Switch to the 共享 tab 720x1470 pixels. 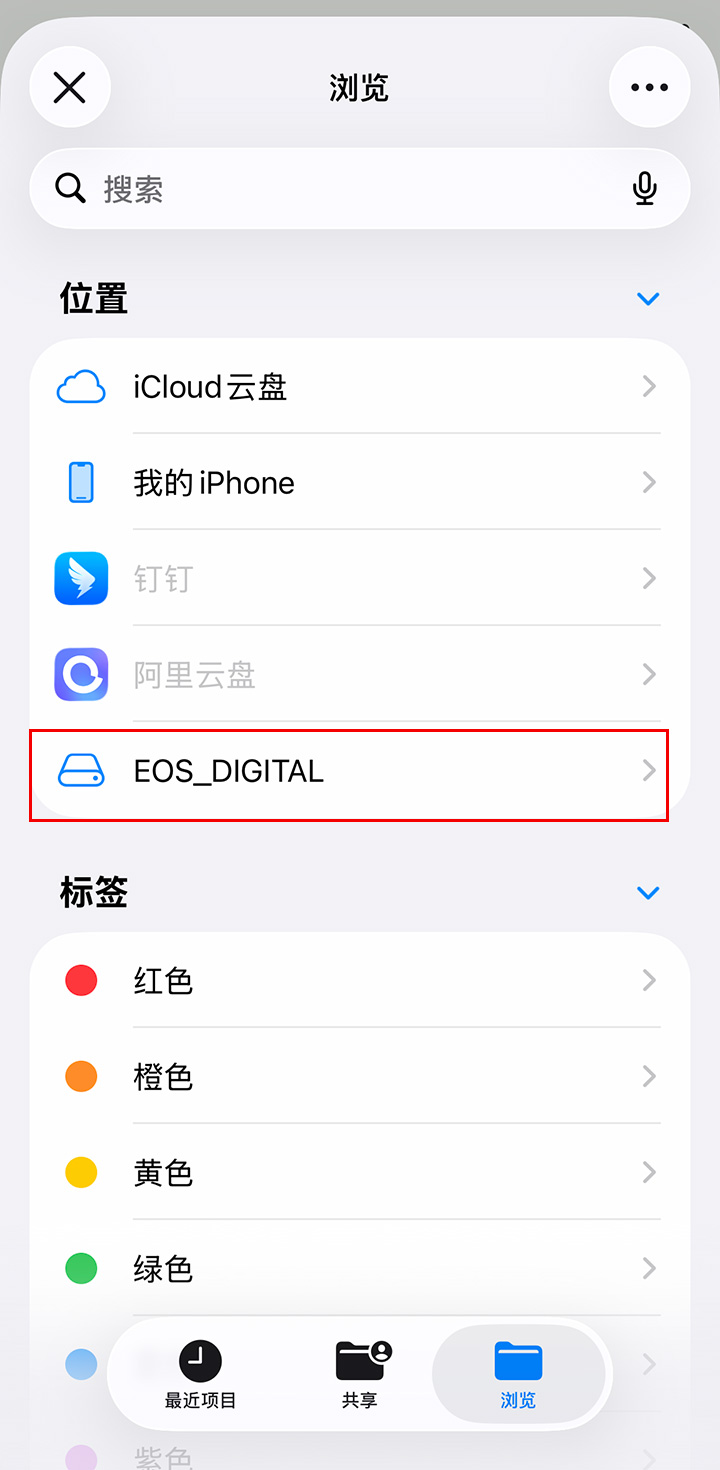pyautogui.click(x=360, y=1374)
